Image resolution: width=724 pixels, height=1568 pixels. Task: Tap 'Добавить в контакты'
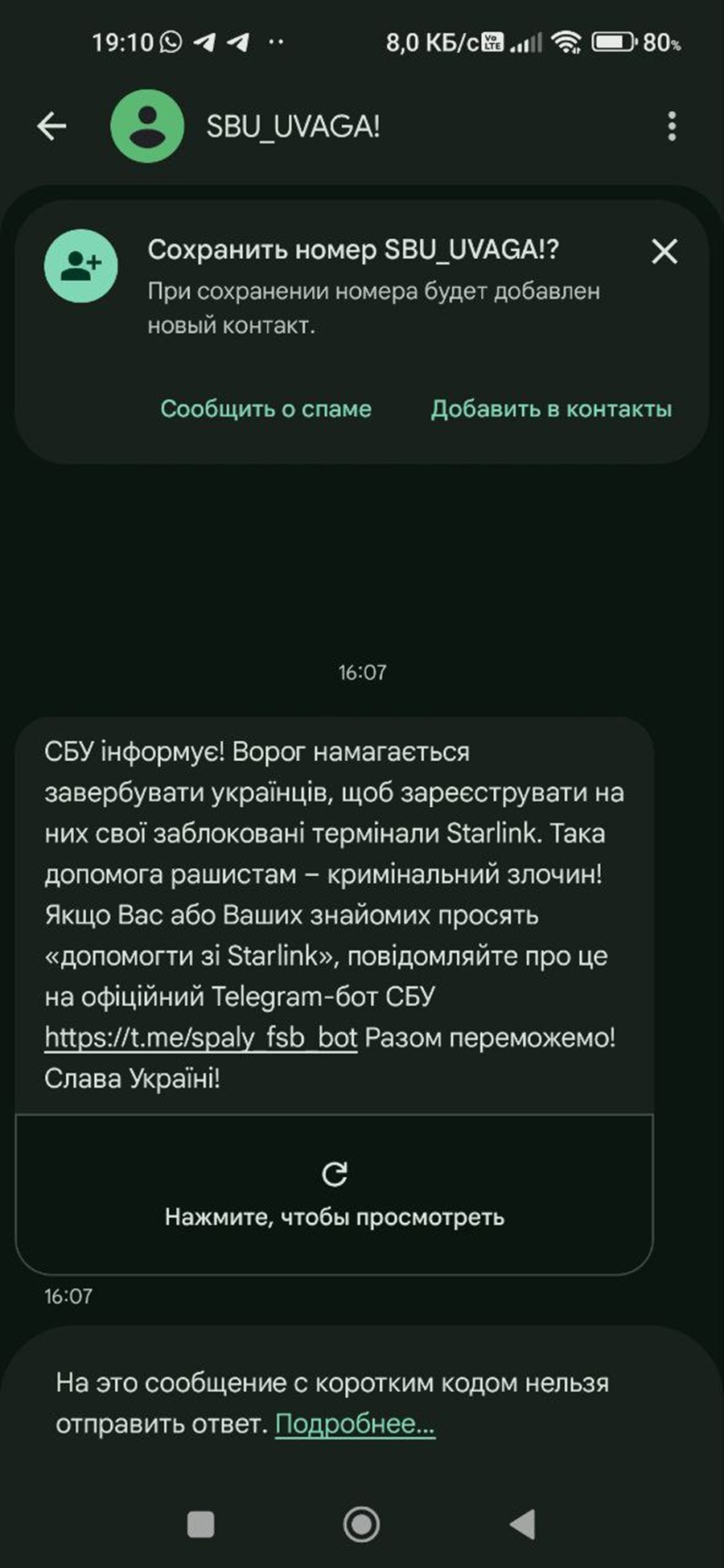coord(551,409)
